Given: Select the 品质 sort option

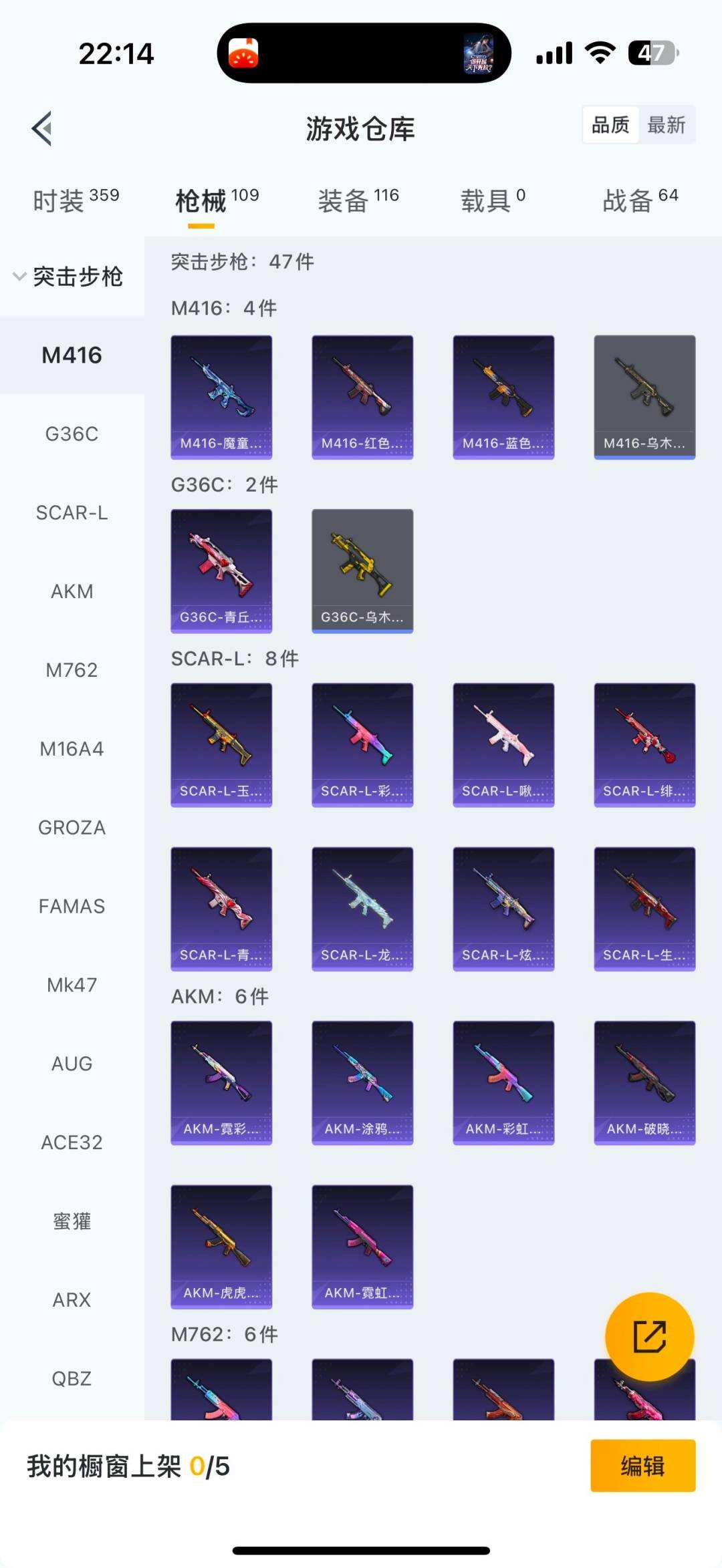Looking at the screenshot, I should tap(610, 125).
